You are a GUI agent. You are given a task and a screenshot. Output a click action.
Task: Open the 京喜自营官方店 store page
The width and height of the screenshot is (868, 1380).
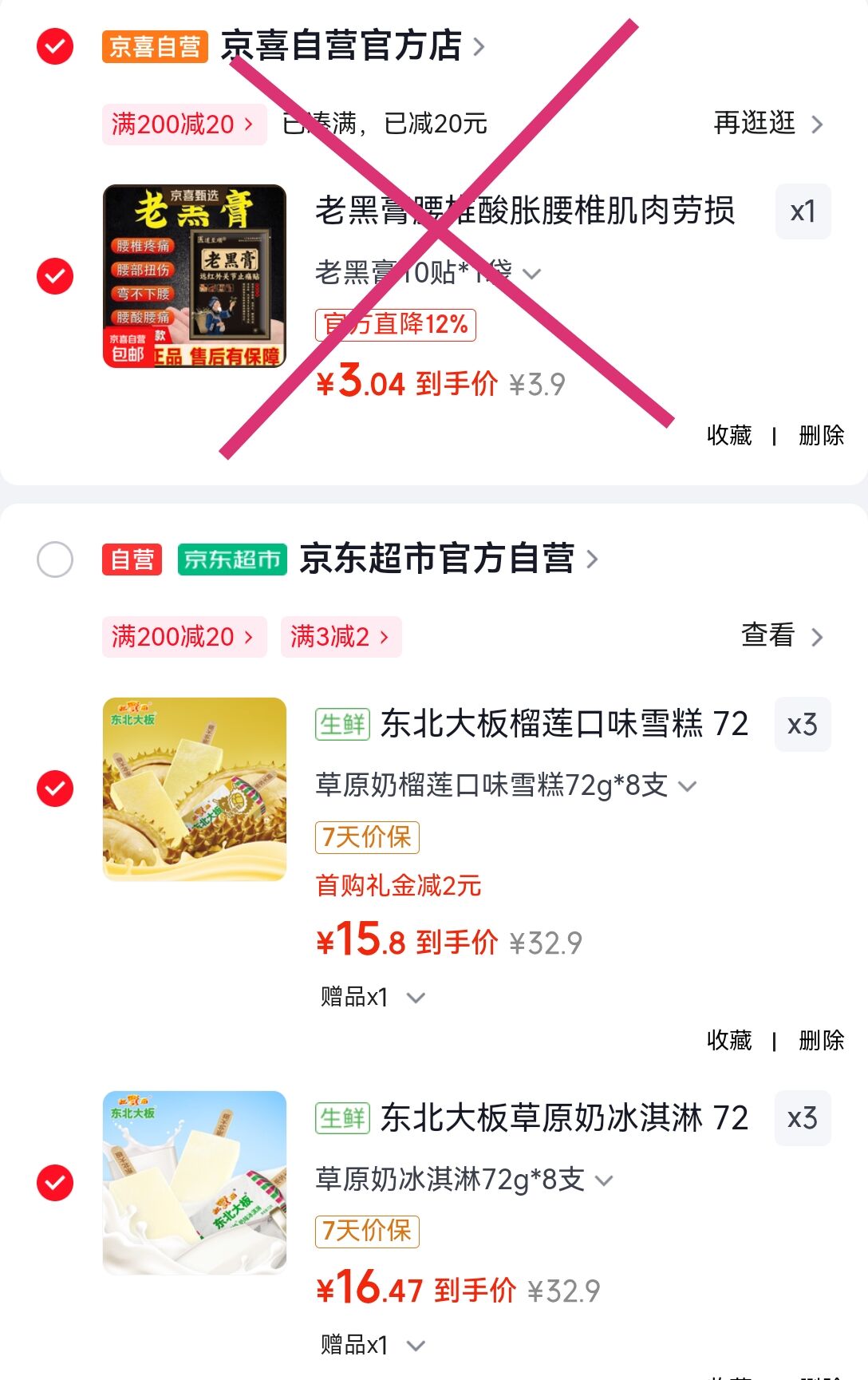(x=341, y=45)
